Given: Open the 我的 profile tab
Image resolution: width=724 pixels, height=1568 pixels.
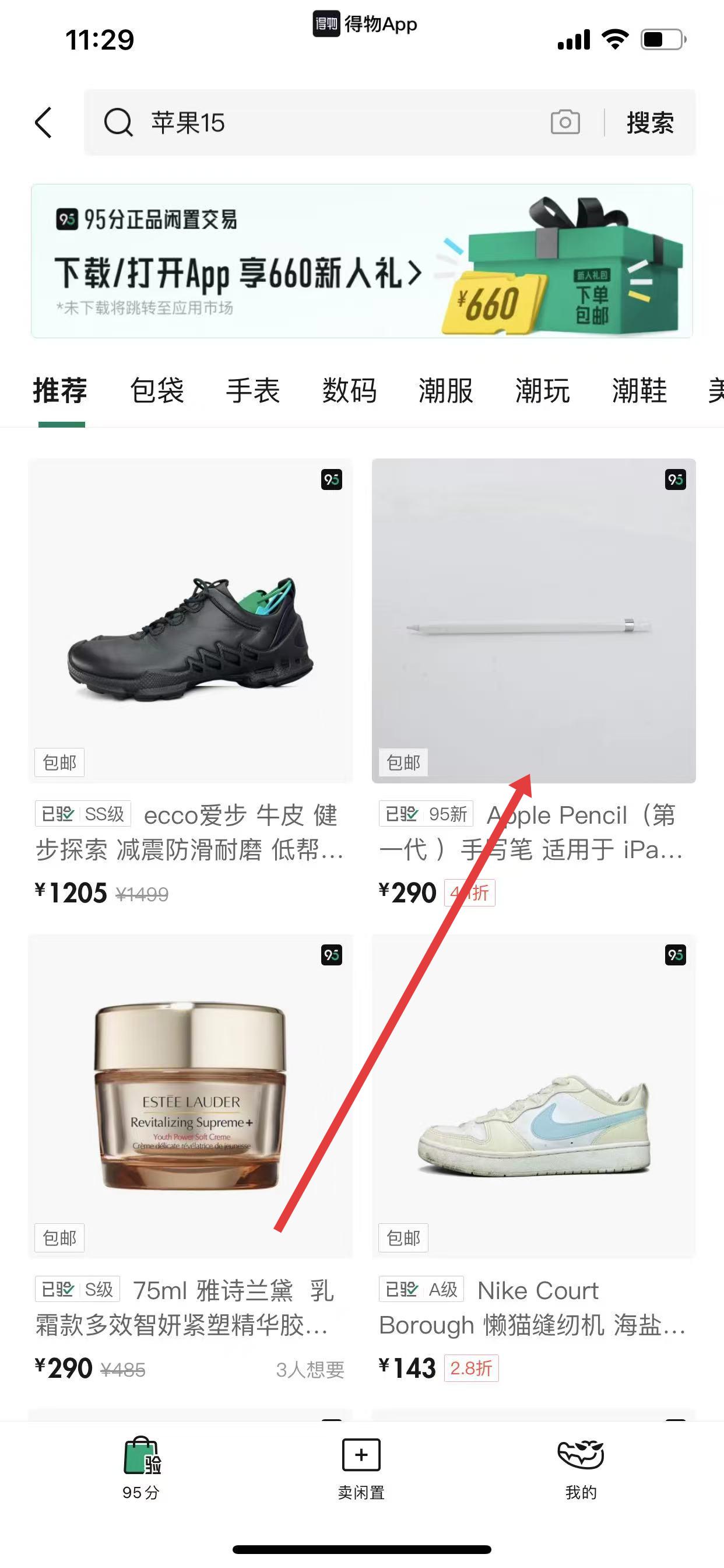Looking at the screenshot, I should pyautogui.click(x=581, y=1467).
